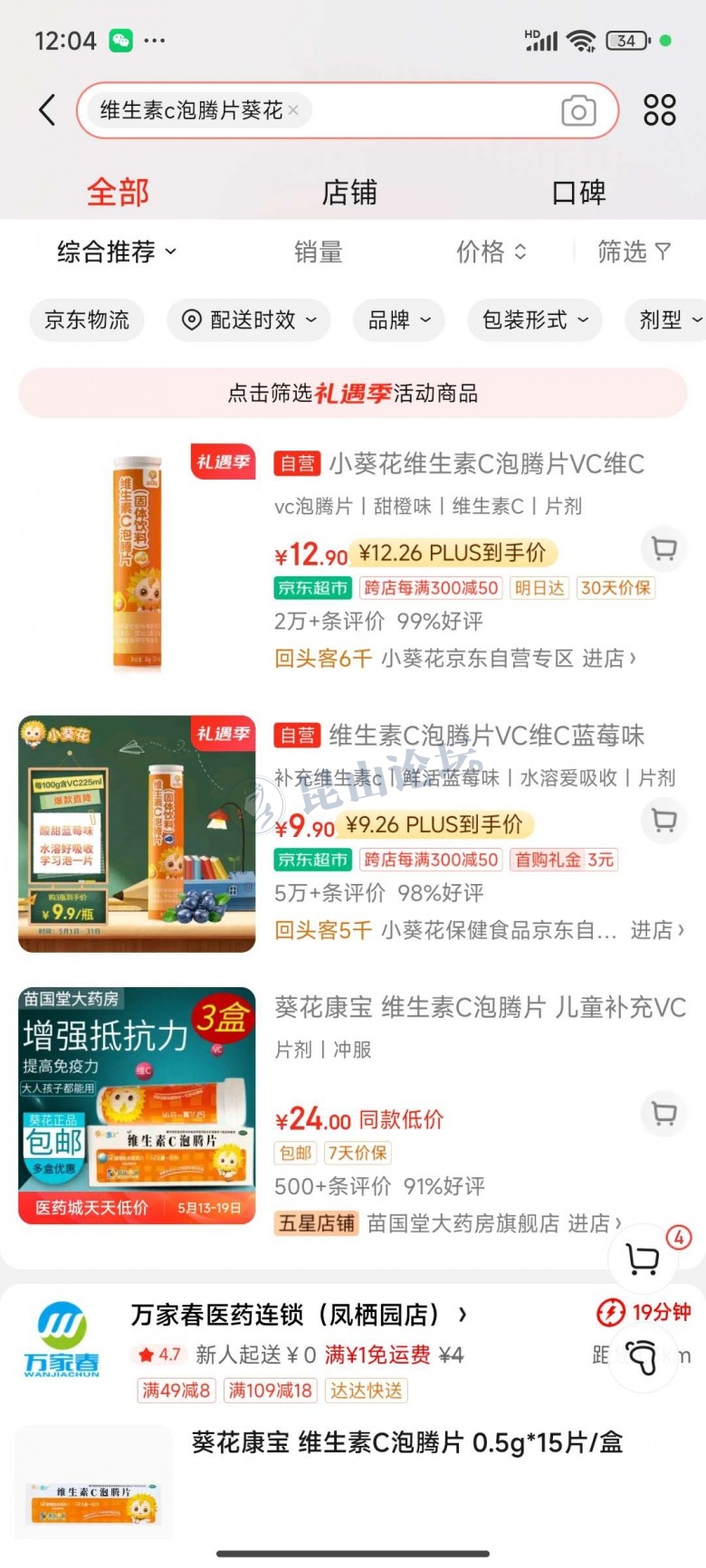The width and height of the screenshot is (706, 1568).
Task: Enter 苗国堂大药房旗舰店 via 进店
Action: click(594, 1223)
